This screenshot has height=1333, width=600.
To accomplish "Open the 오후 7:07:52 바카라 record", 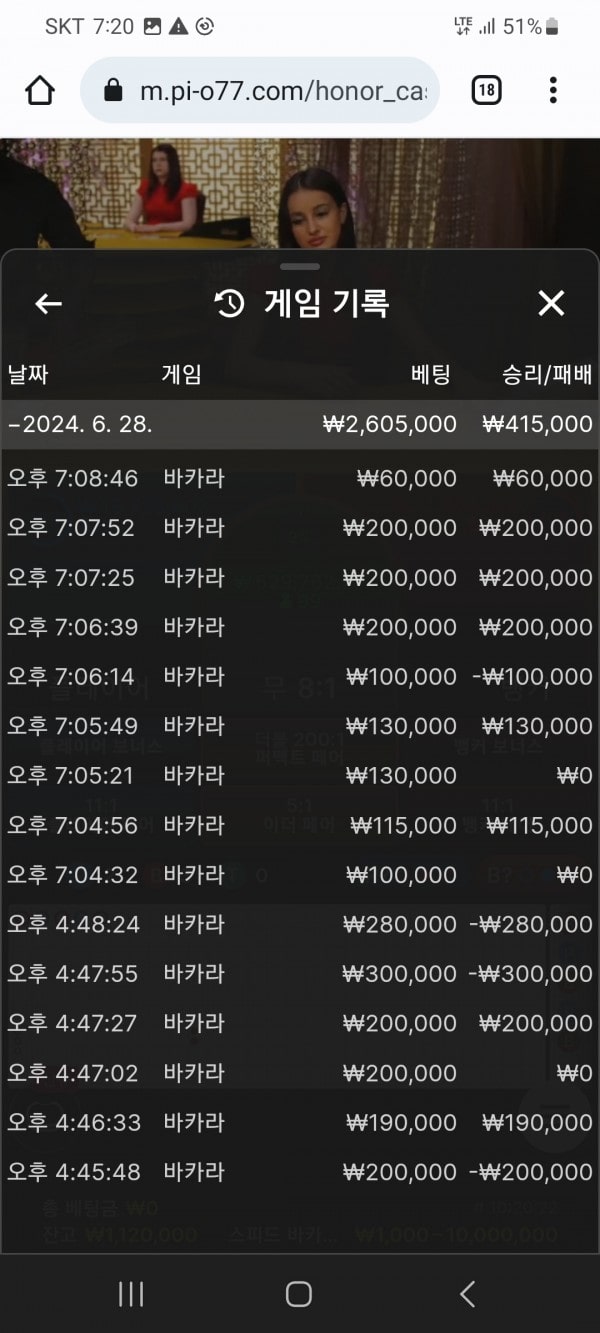I will (300, 528).
